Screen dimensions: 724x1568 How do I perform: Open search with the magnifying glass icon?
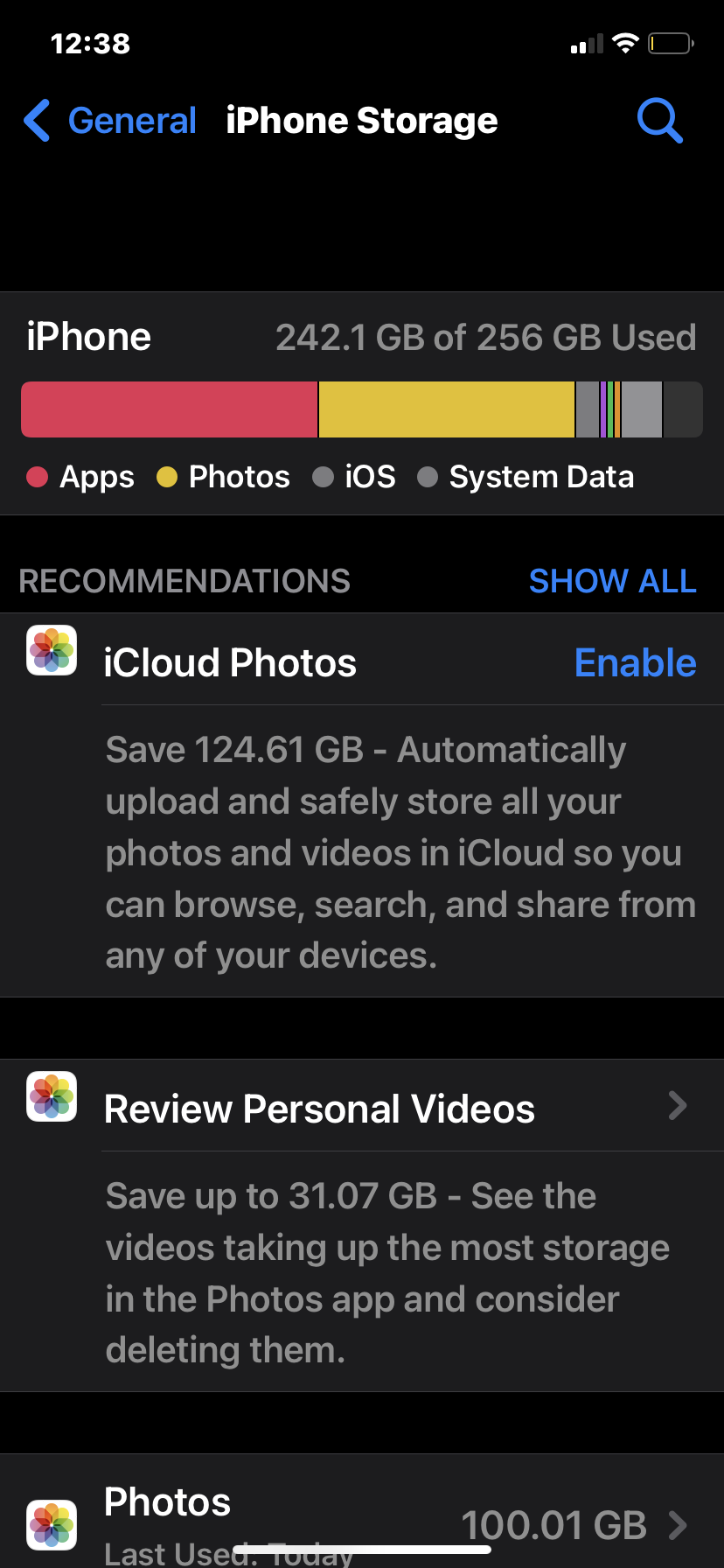660,120
